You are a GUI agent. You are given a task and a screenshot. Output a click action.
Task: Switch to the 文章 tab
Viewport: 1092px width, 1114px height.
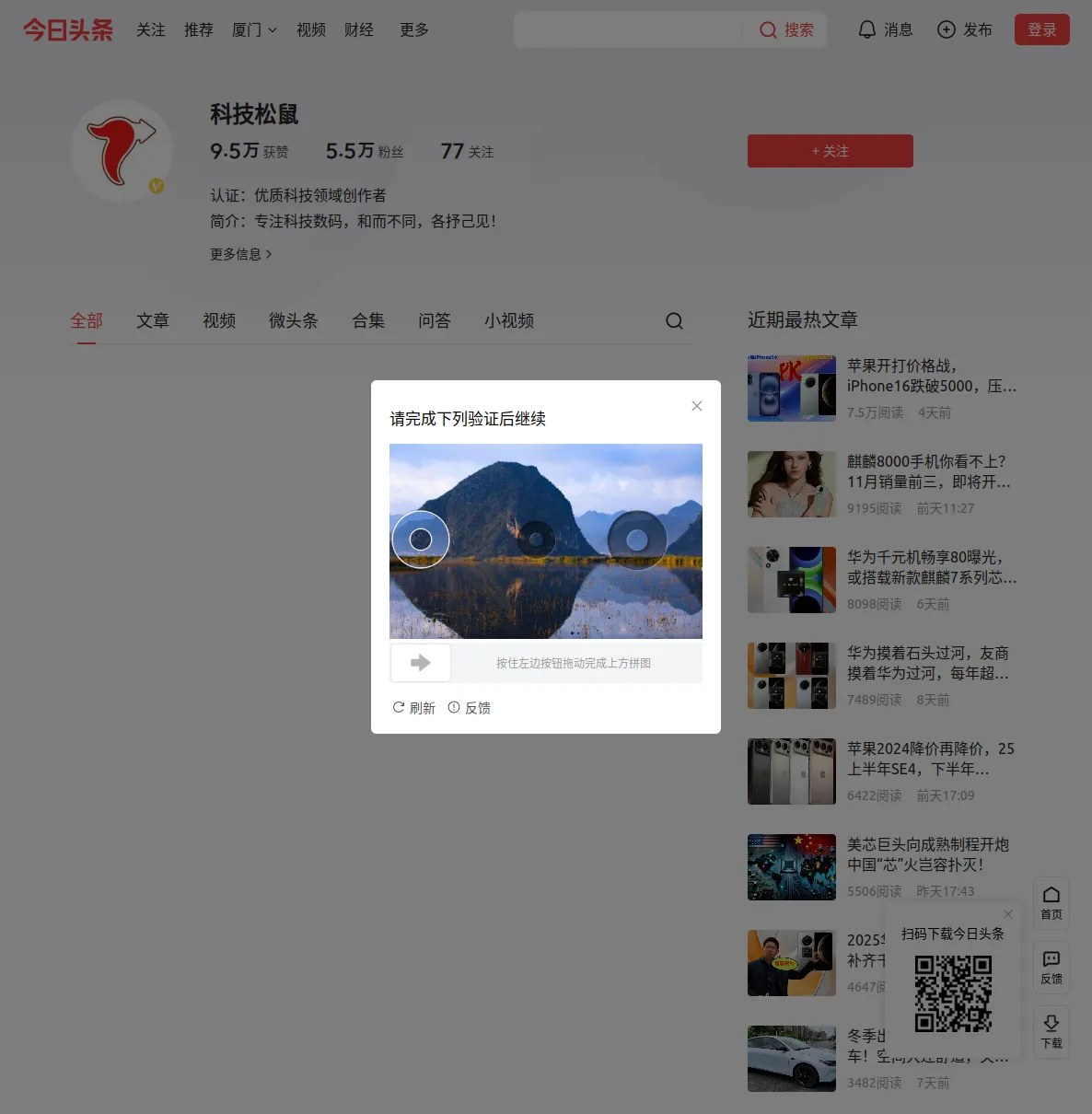[x=153, y=320]
